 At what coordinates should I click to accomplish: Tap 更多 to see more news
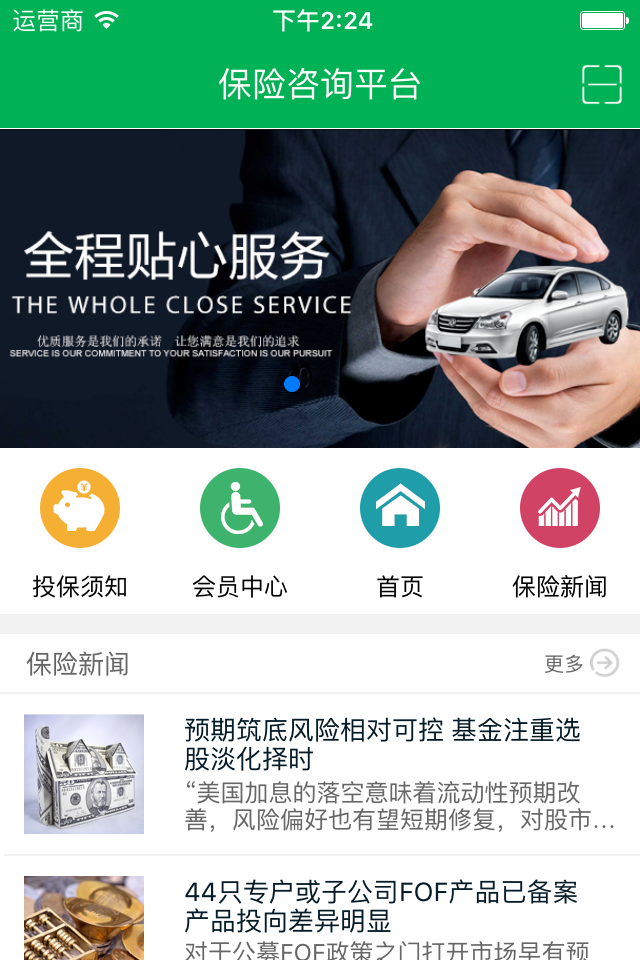pyautogui.click(x=582, y=663)
